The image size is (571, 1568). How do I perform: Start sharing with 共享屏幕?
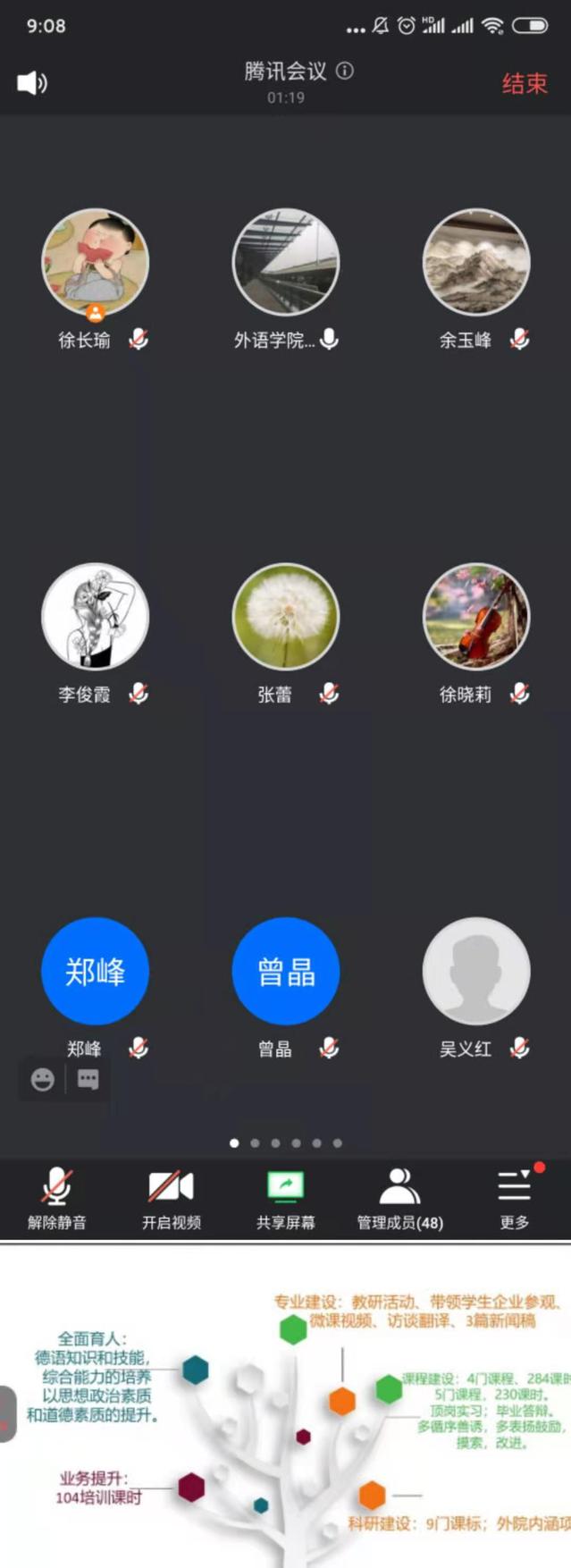[x=285, y=1198]
